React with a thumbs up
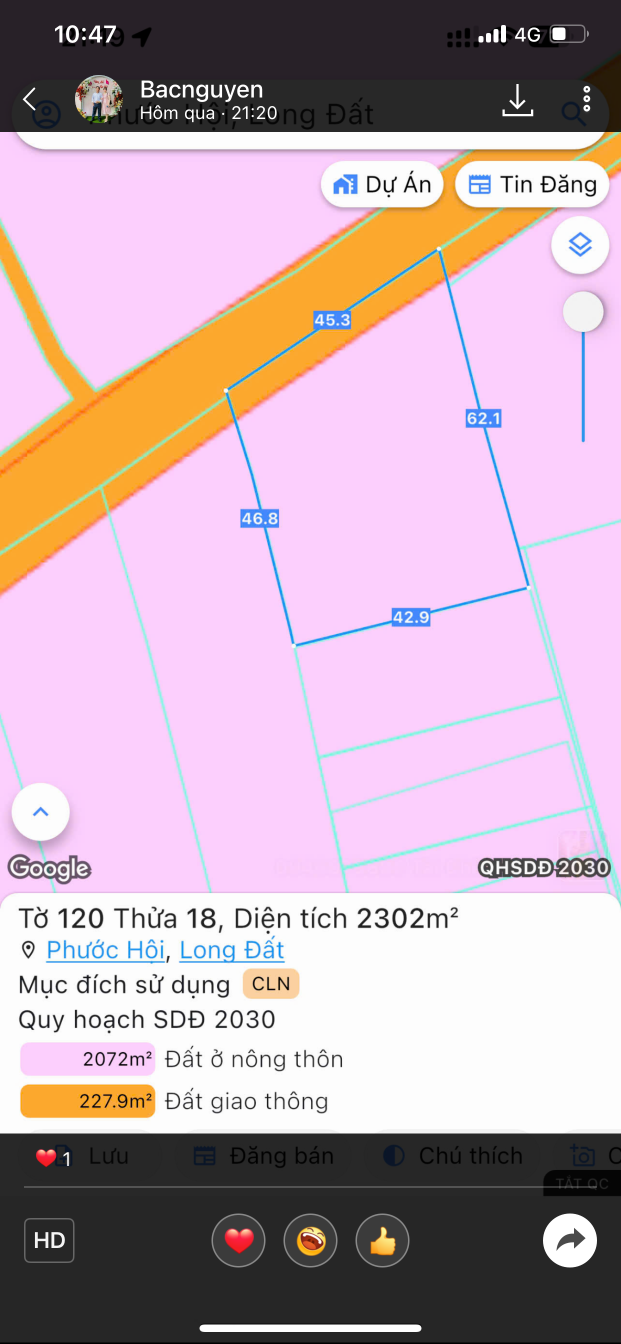621x1344 pixels. pos(382,1242)
